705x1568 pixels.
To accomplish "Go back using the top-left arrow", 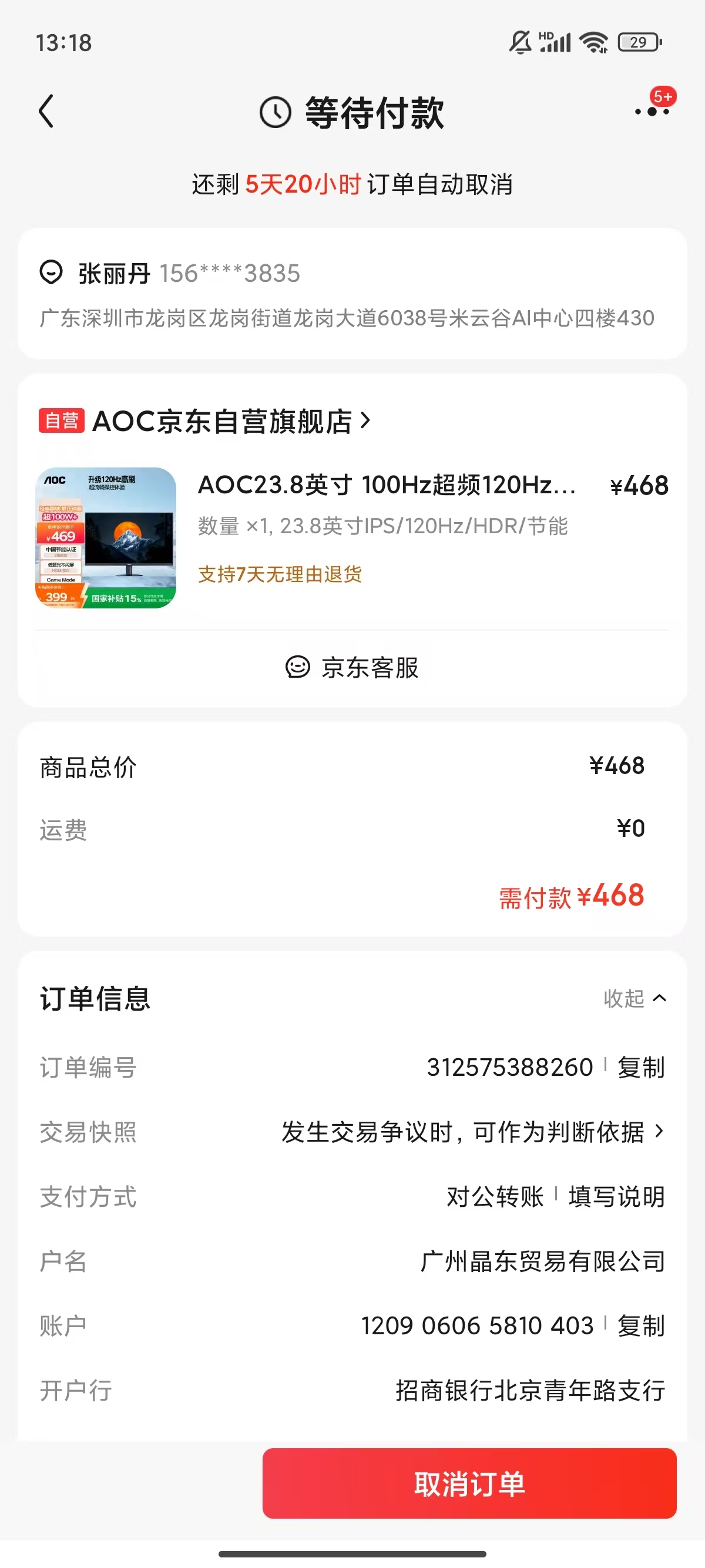I will [47, 112].
